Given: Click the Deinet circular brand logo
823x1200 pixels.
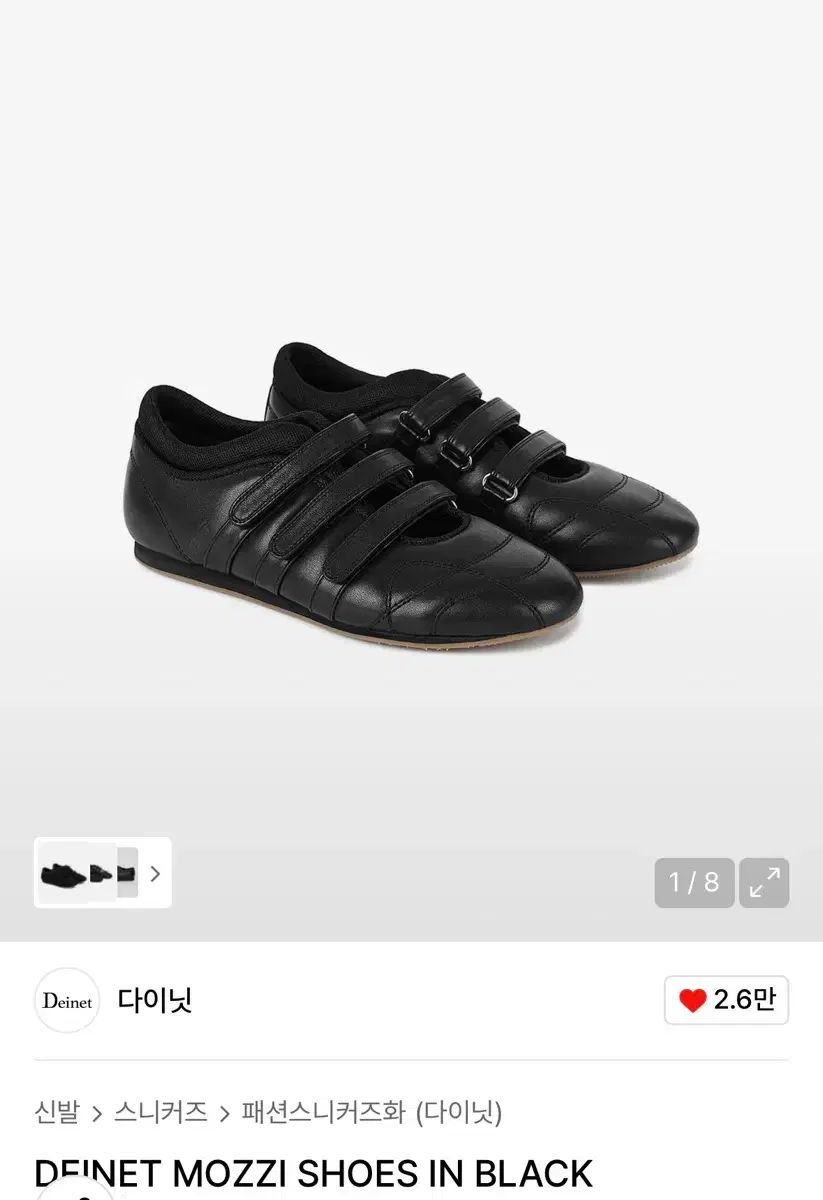Looking at the screenshot, I should [x=66, y=1001].
